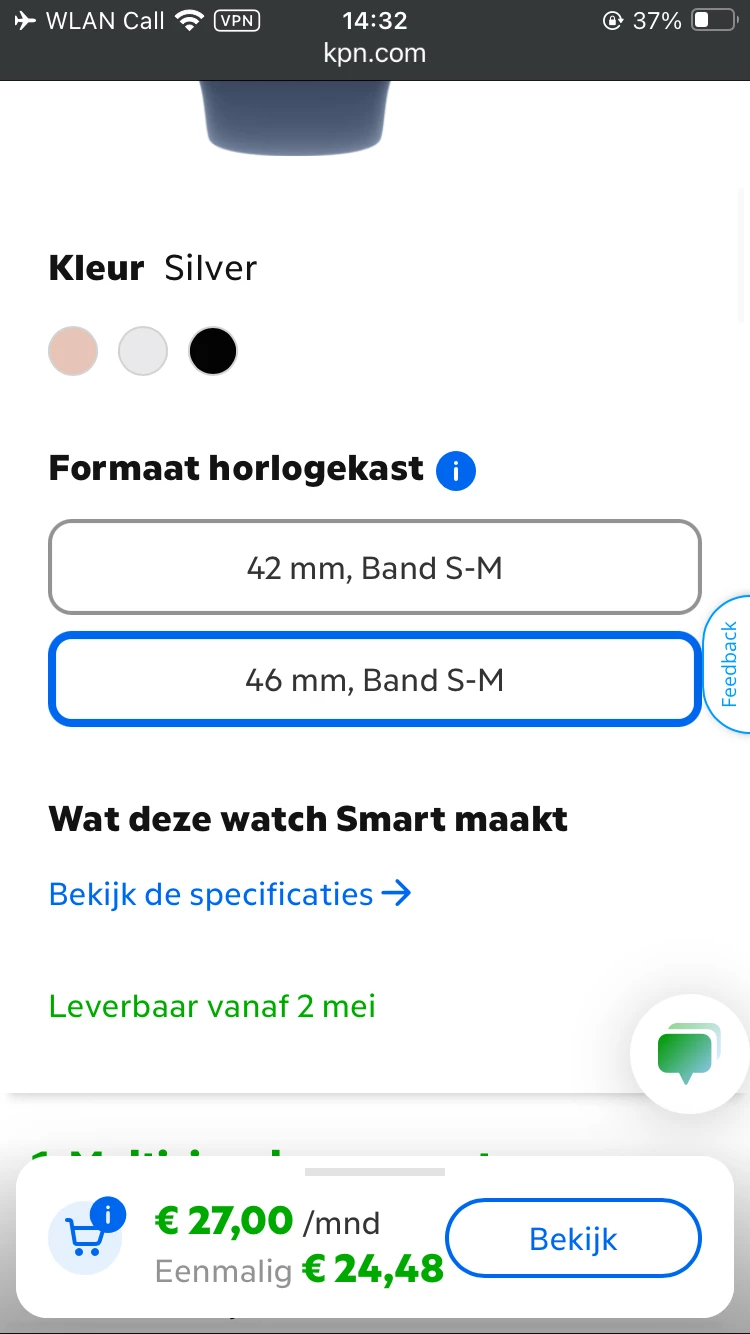Tap the Bekijk button
The image size is (750, 1334).
573,1239
